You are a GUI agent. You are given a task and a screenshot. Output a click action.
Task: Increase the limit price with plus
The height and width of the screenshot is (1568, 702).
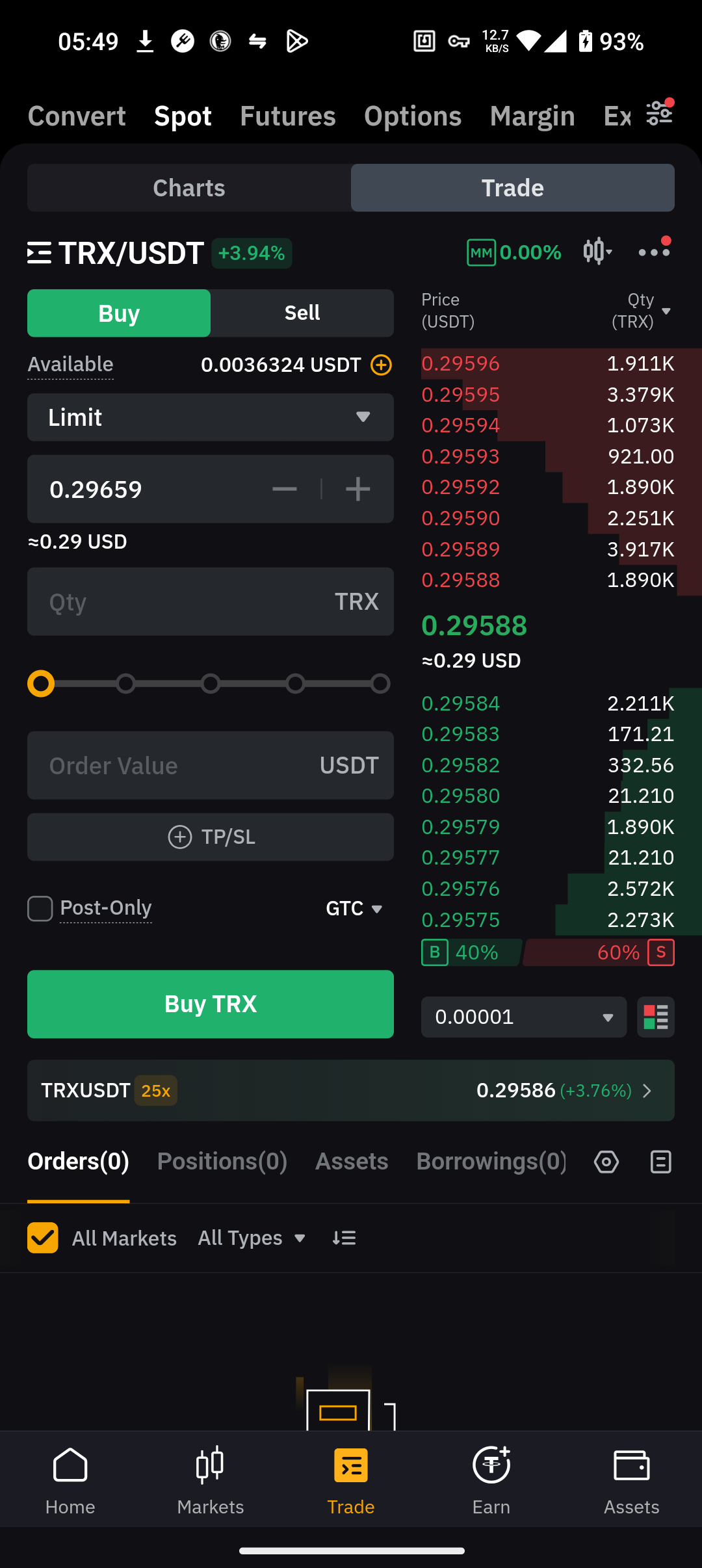(357, 489)
